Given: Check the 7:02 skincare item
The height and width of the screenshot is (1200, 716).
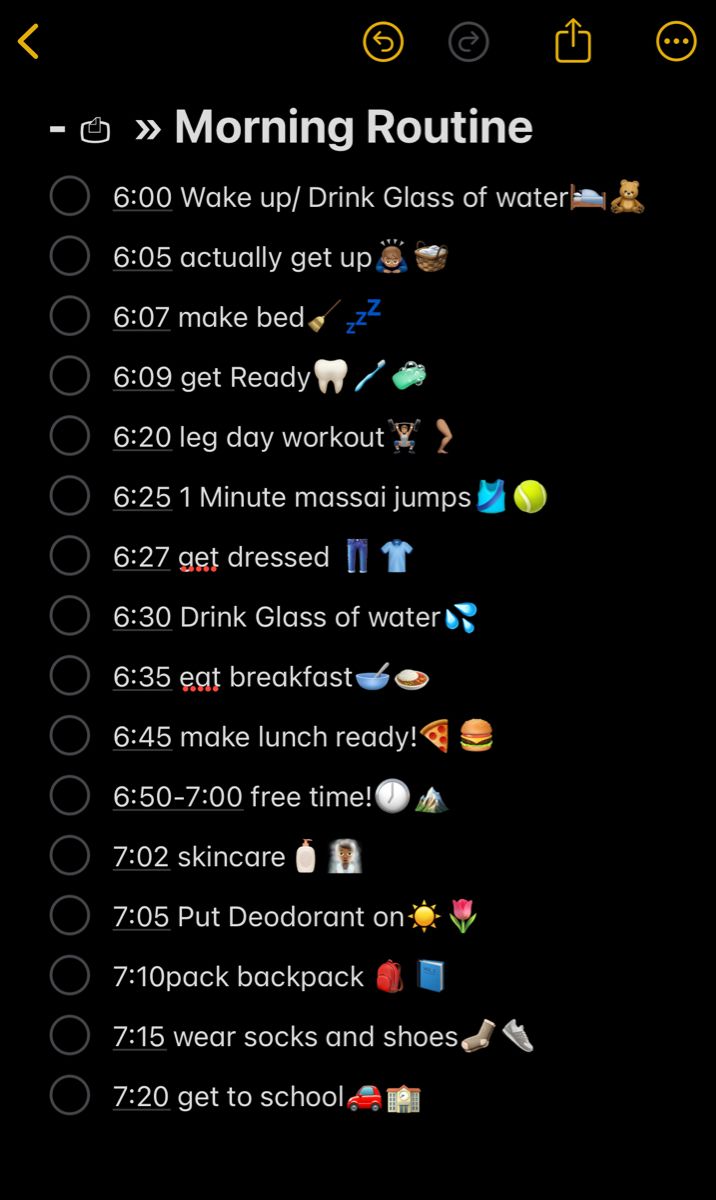Looking at the screenshot, I should (x=70, y=856).
